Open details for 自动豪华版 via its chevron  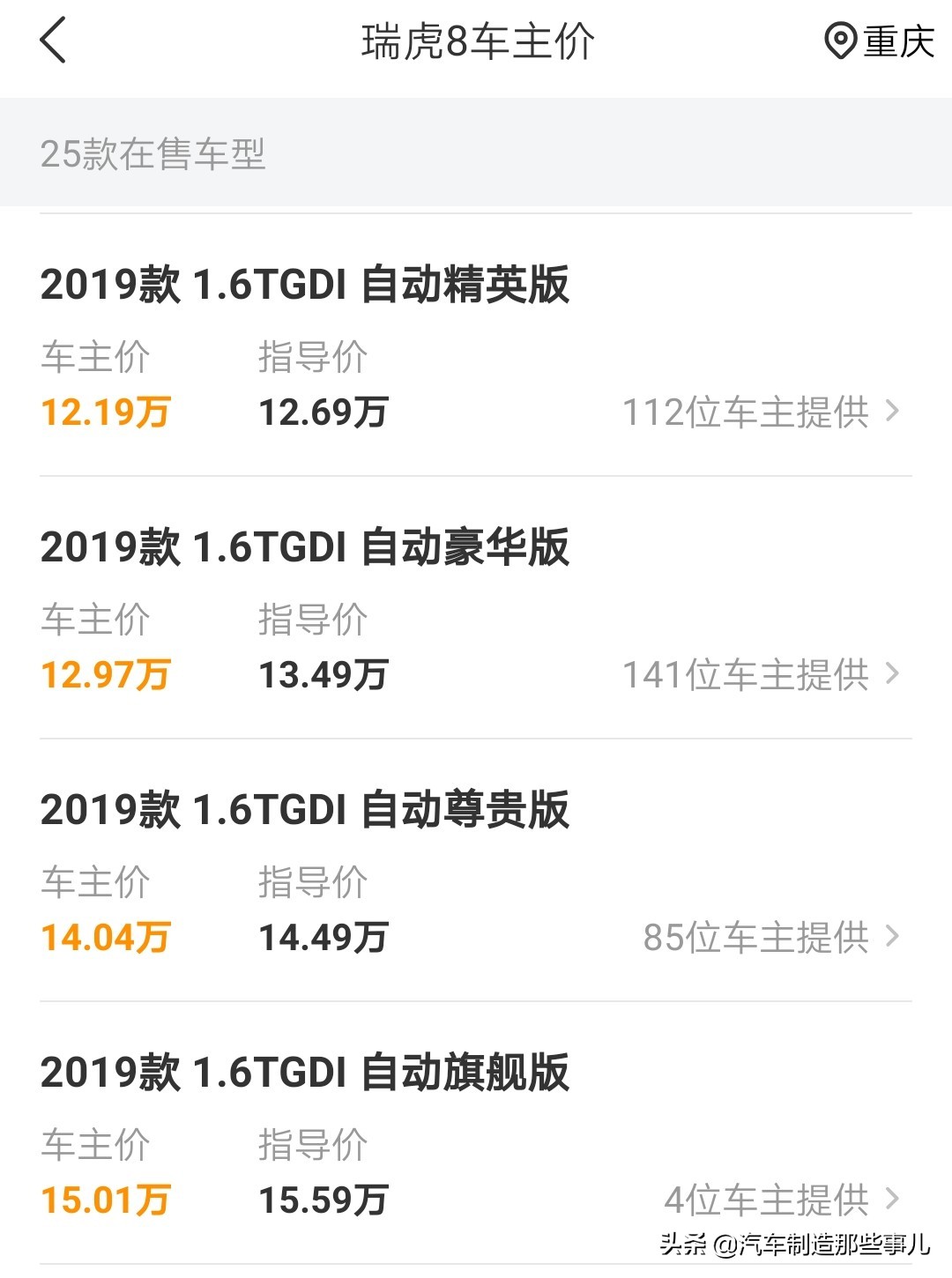pos(893,674)
